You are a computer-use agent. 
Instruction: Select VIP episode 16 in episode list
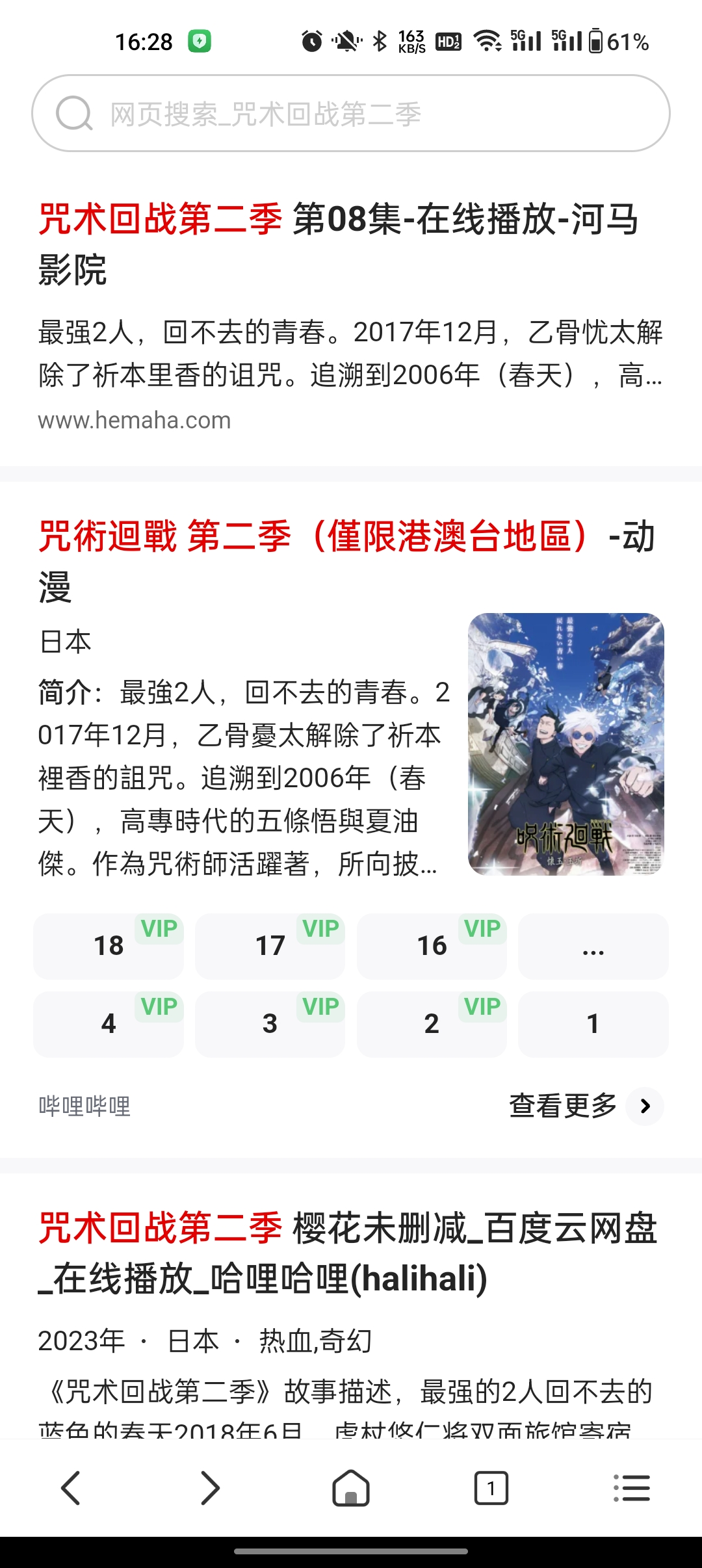431,946
